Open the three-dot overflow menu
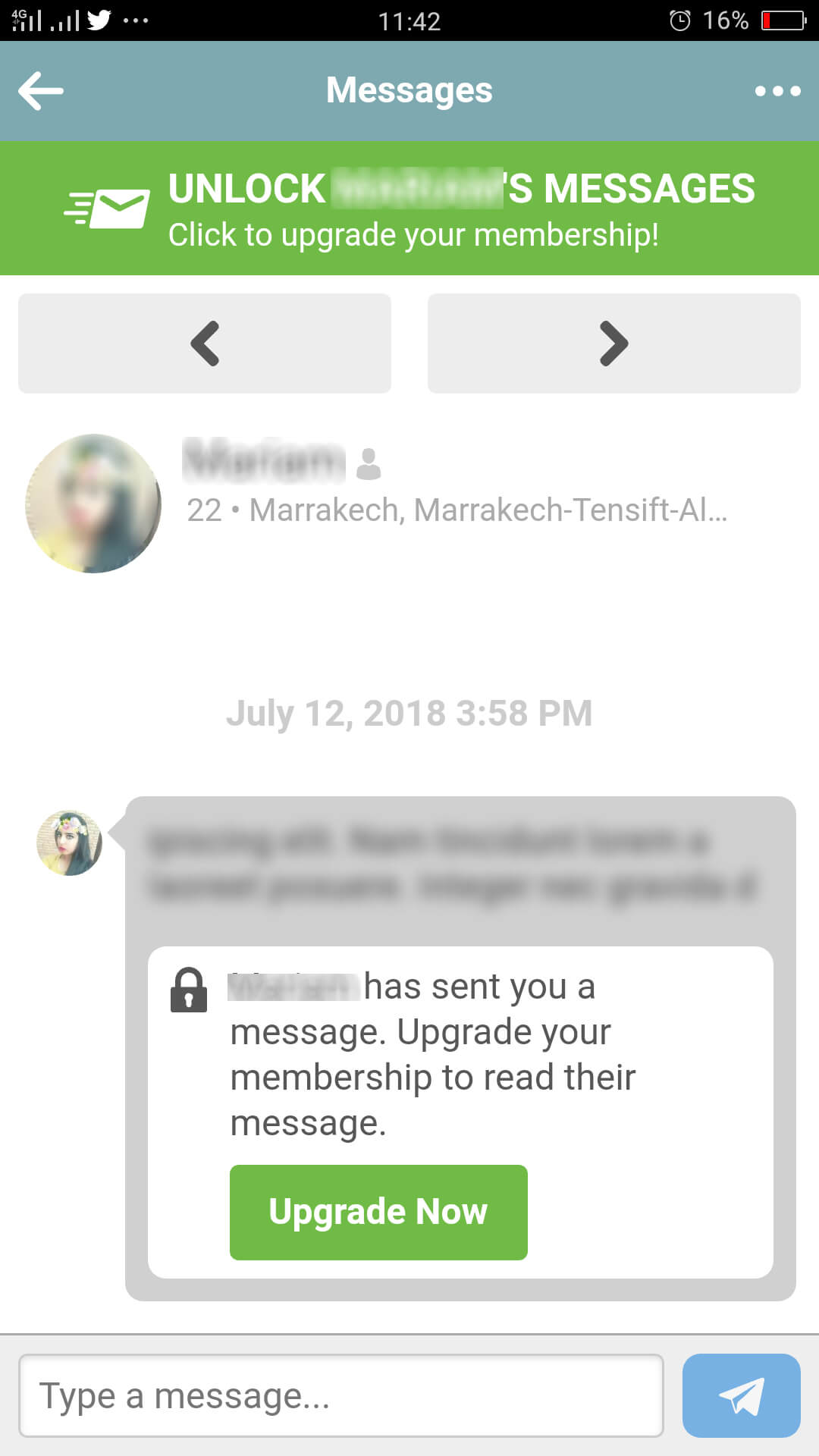This screenshot has width=819, height=1456. 777,91
